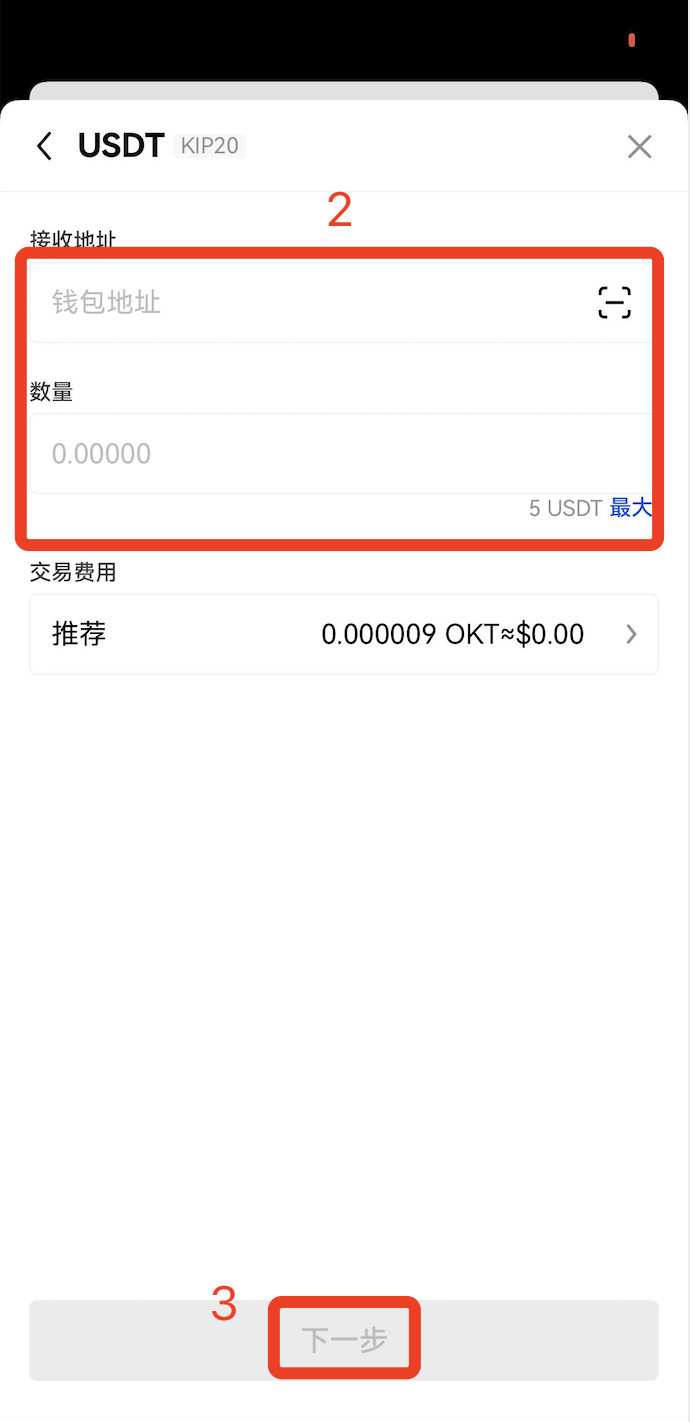Go back using the arrow beside USDT
The height and width of the screenshot is (1422, 690).
pos(44,146)
